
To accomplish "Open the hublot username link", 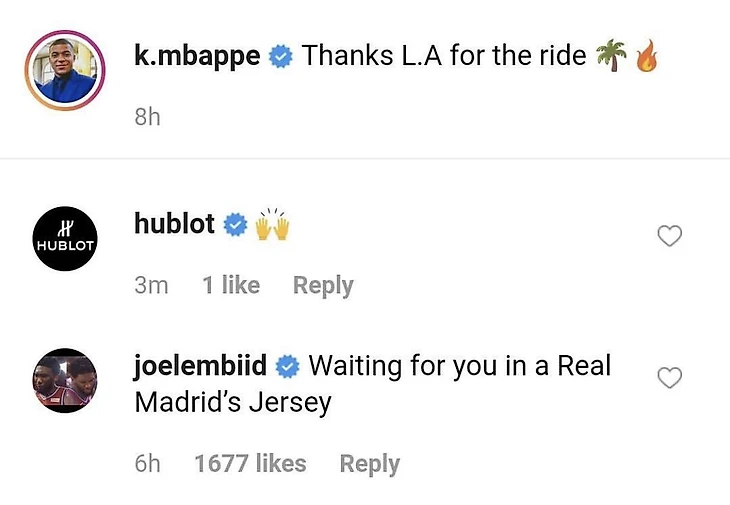I will coord(174,224).
